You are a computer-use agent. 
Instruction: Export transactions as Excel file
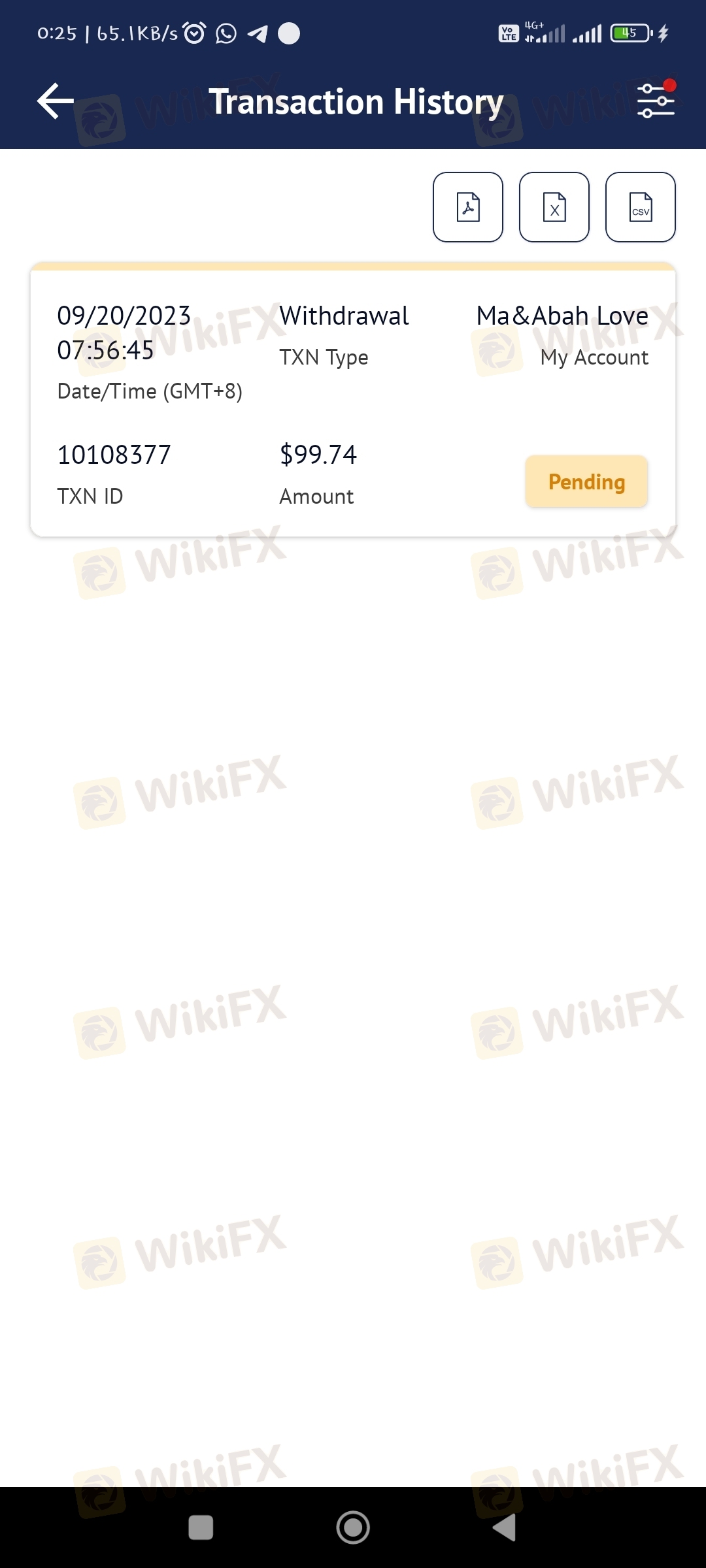554,207
